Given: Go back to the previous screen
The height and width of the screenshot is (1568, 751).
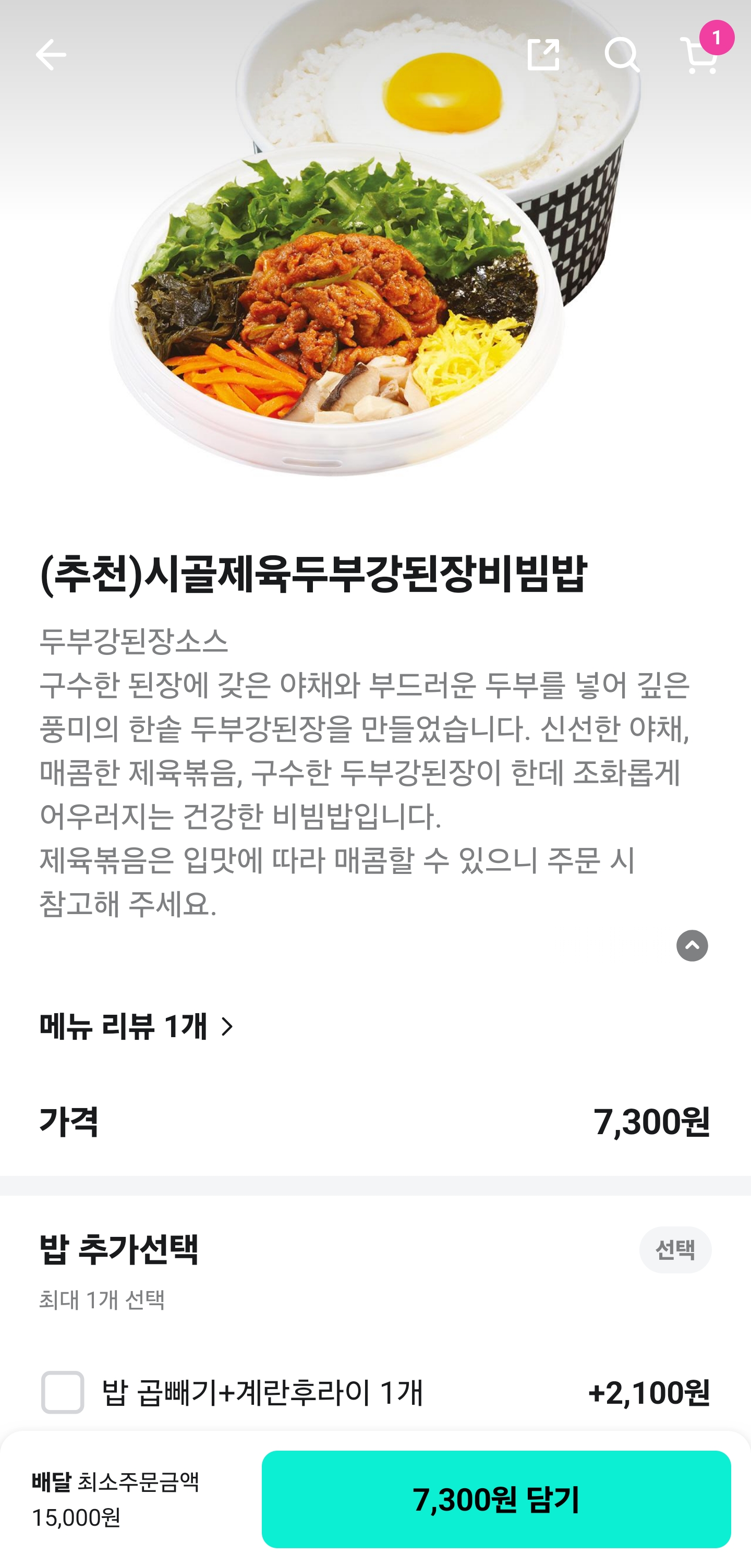Looking at the screenshot, I should (x=51, y=55).
